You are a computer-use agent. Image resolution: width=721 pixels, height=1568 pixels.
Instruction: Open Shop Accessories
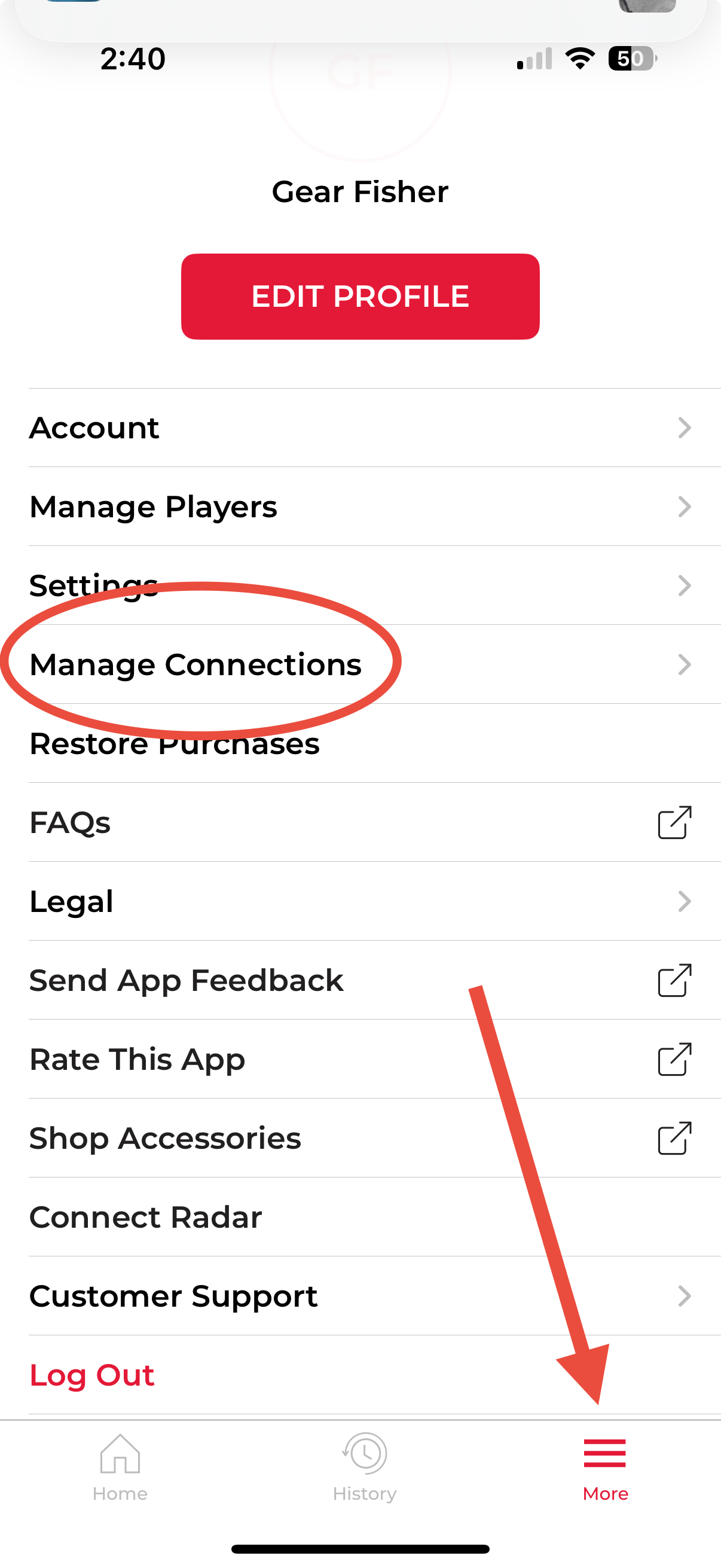pyautogui.click(x=375, y=1138)
